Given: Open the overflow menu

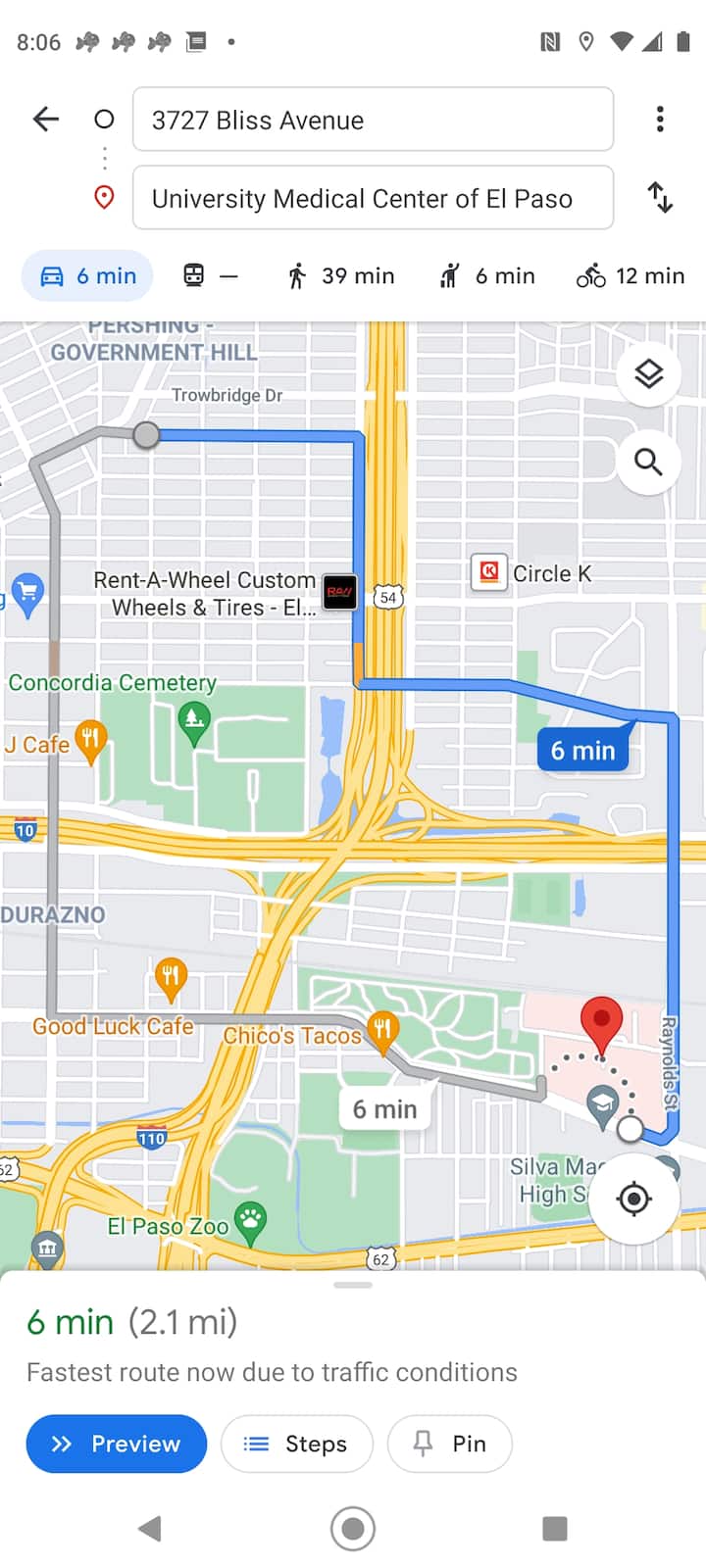Looking at the screenshot, I should (x=660, y=120).
